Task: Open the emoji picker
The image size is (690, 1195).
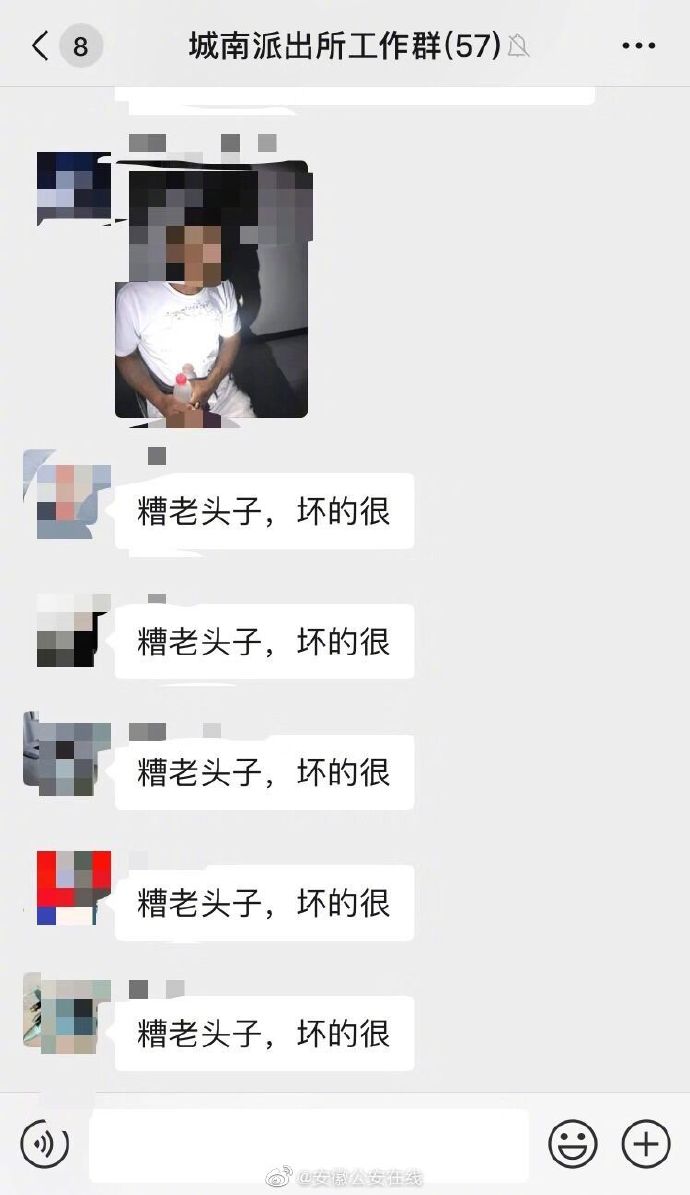Action: (x=572, y=1143)
